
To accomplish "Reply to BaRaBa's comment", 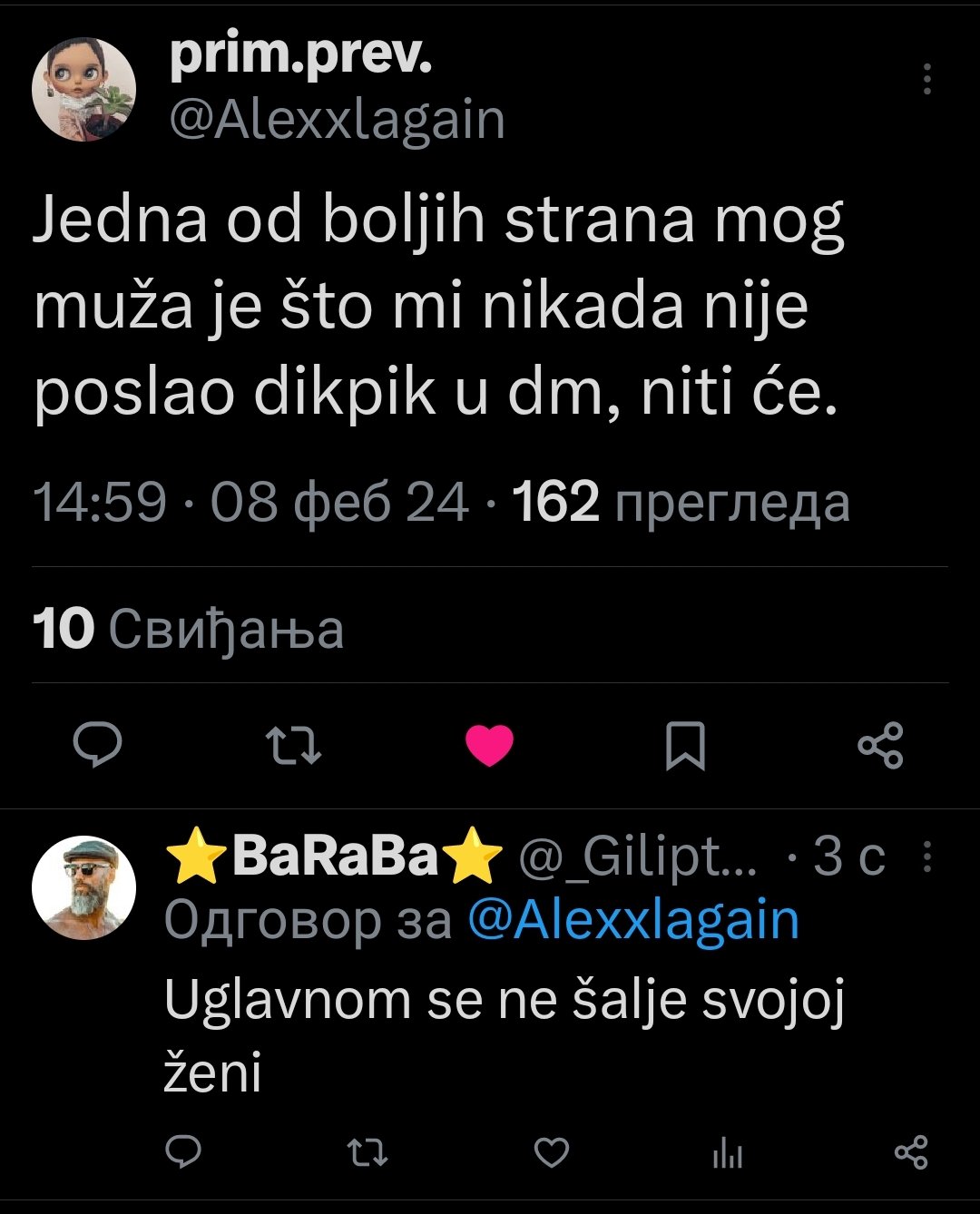I will click(185, 1152).
